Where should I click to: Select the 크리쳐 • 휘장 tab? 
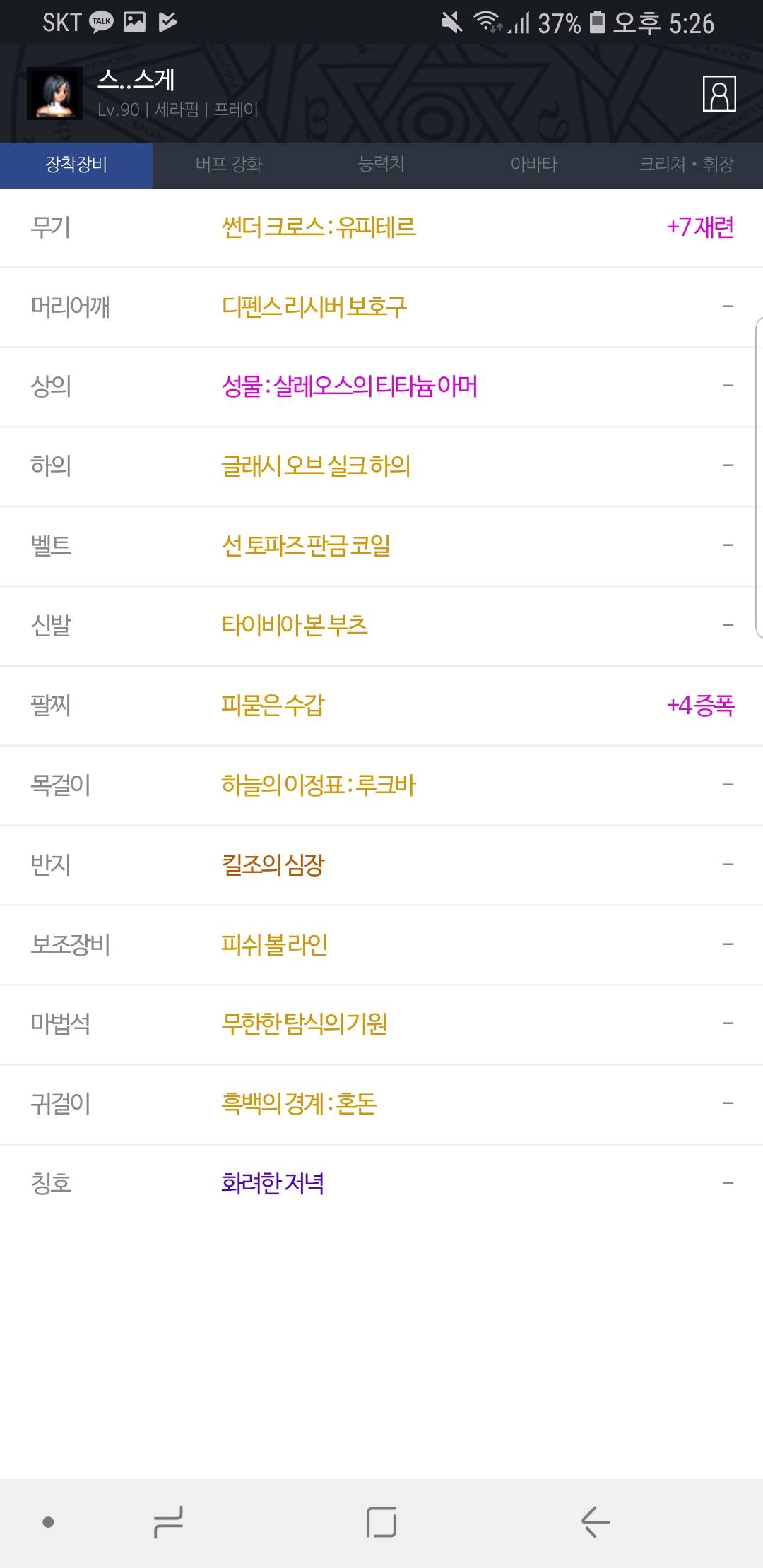pyautogui.click(x=687, y=165)
